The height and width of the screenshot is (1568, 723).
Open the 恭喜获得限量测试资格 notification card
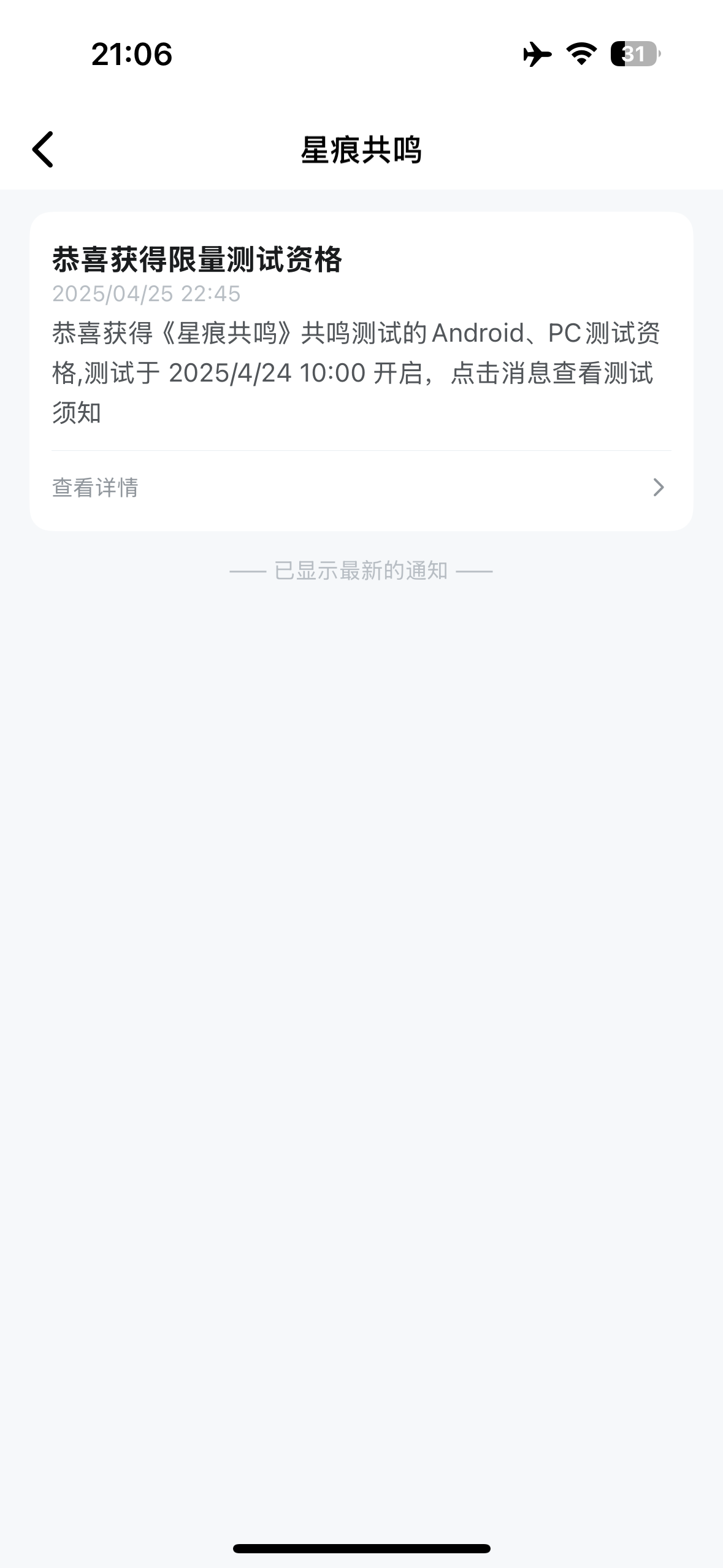click(361, 371)
